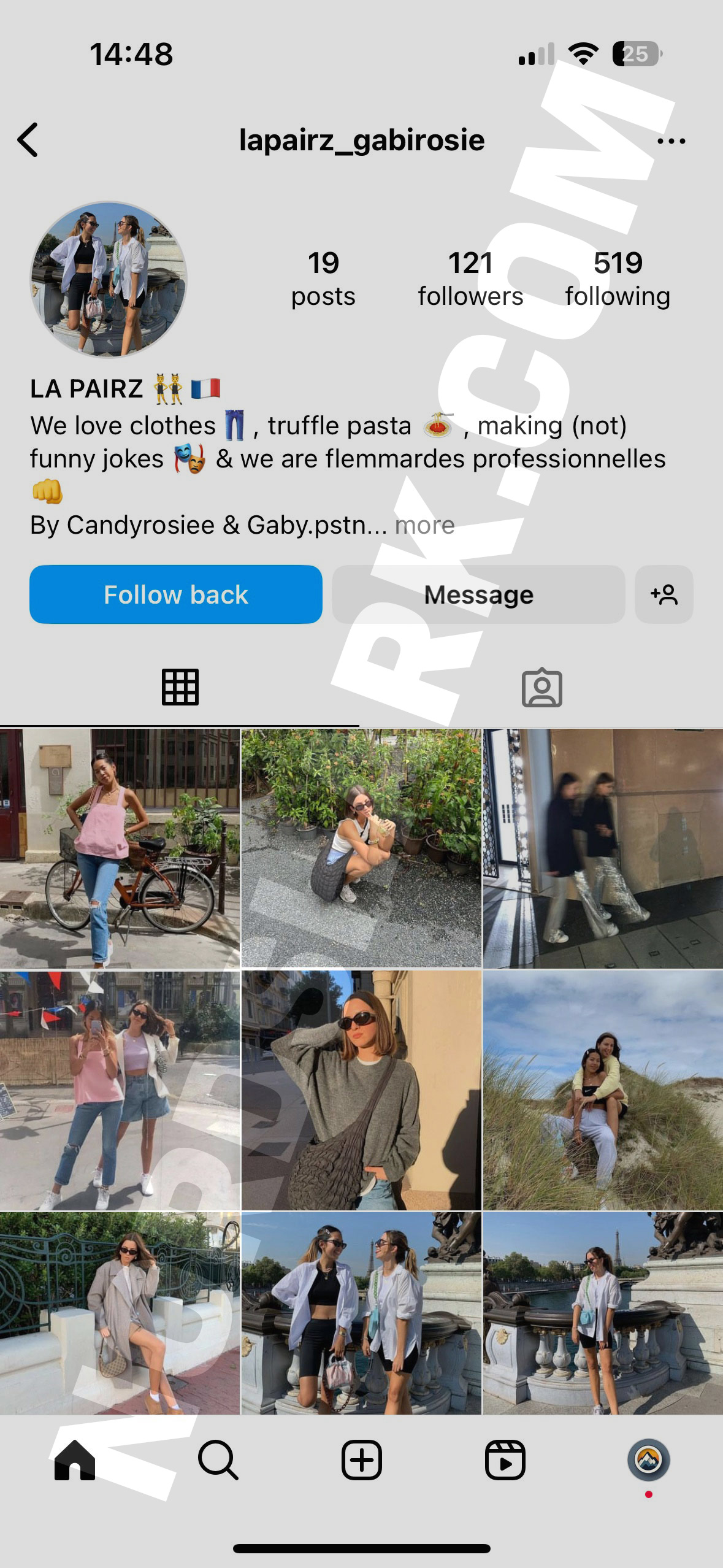Open the Reels tab
This screenshot has height=1568, width=723.
click(x=505, y=1460)
